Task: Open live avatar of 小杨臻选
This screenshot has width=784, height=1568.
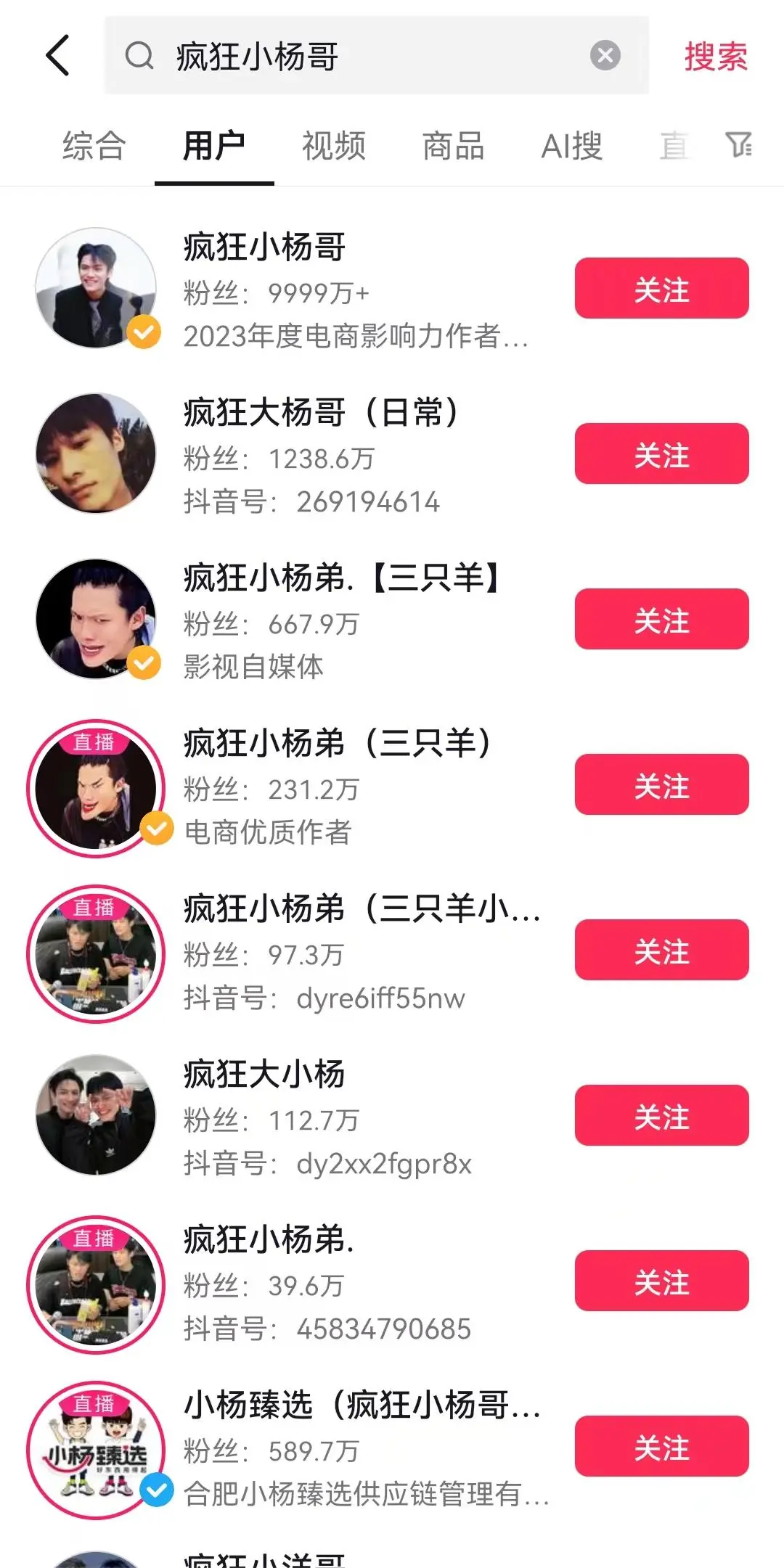Action: [96, 1450]
